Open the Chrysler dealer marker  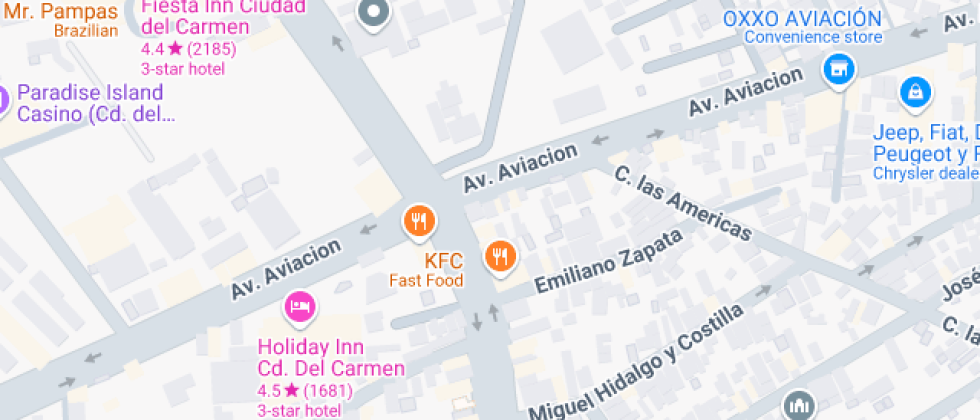click(914, 93)
